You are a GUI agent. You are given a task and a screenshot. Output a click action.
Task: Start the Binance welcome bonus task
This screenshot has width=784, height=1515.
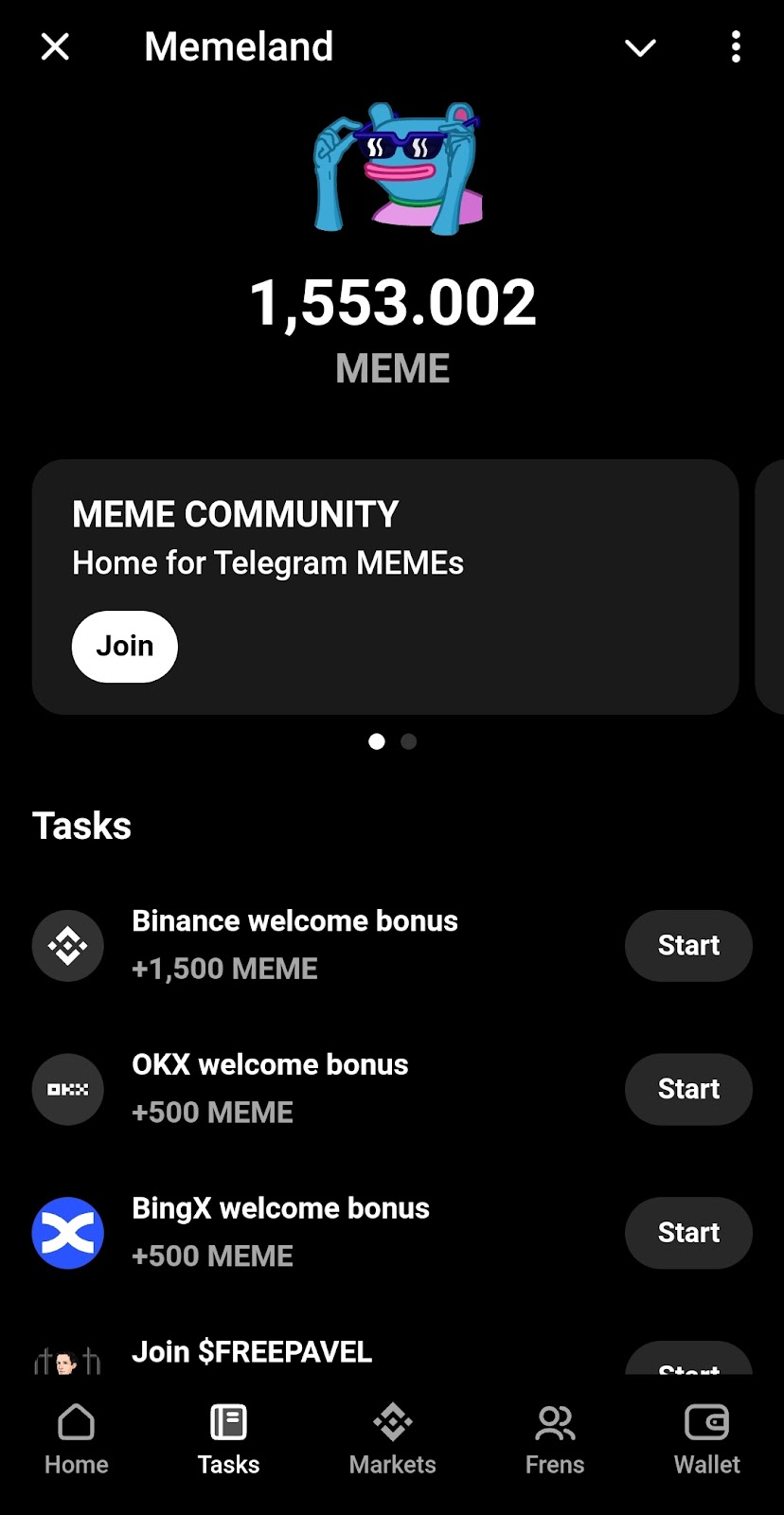(x=688, y=945)
